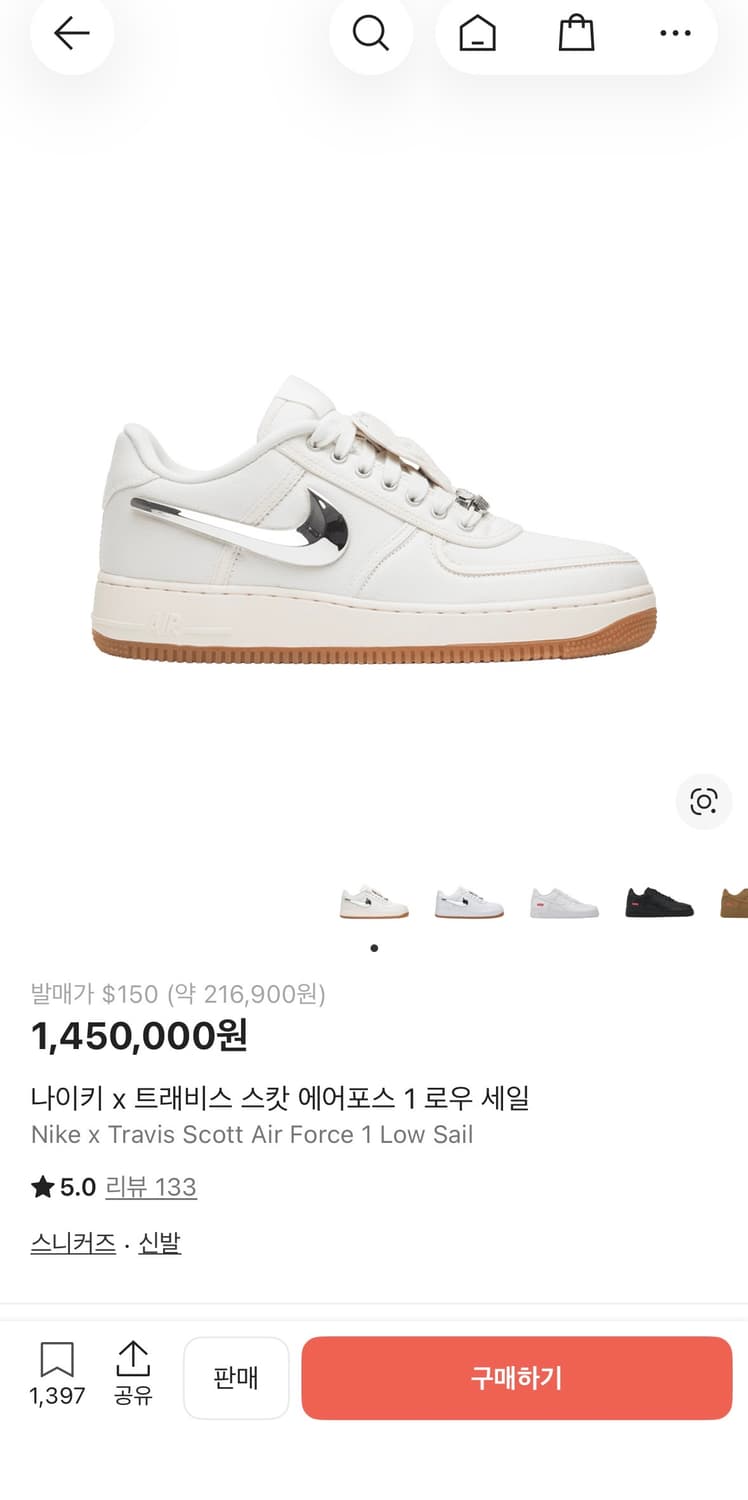The width and height of the screenshot is (748, 1500).
Task: Open the shopping bag icon
Action: 576,32
